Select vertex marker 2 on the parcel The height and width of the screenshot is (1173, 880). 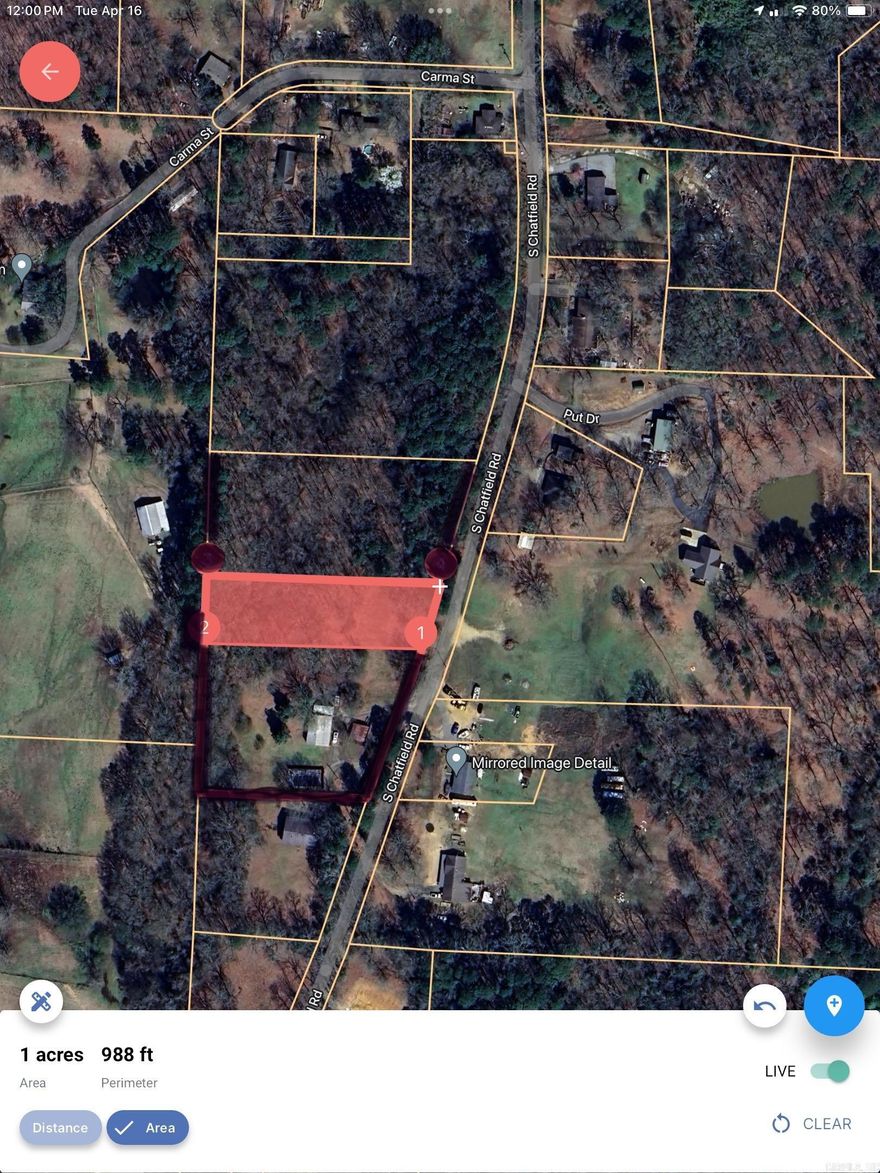click(x=204, y=627)
